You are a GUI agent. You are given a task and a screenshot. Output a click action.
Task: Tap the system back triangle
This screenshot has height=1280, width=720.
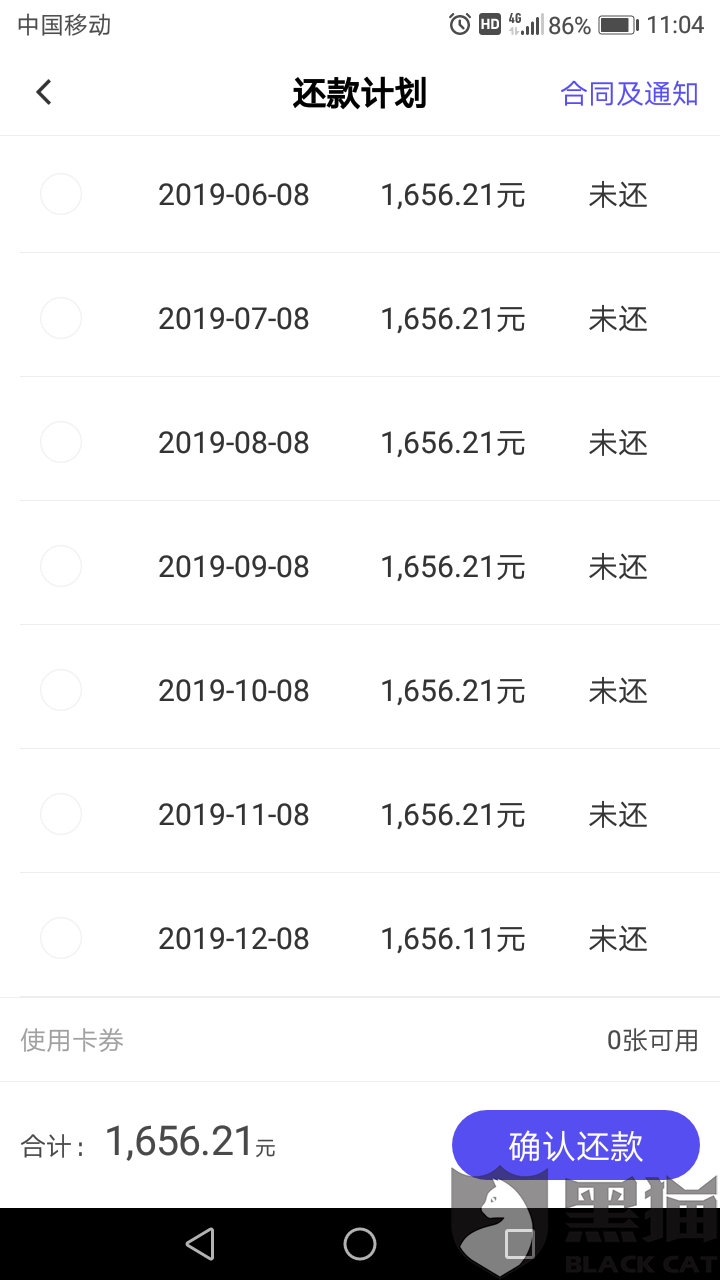coord(200,1244)
